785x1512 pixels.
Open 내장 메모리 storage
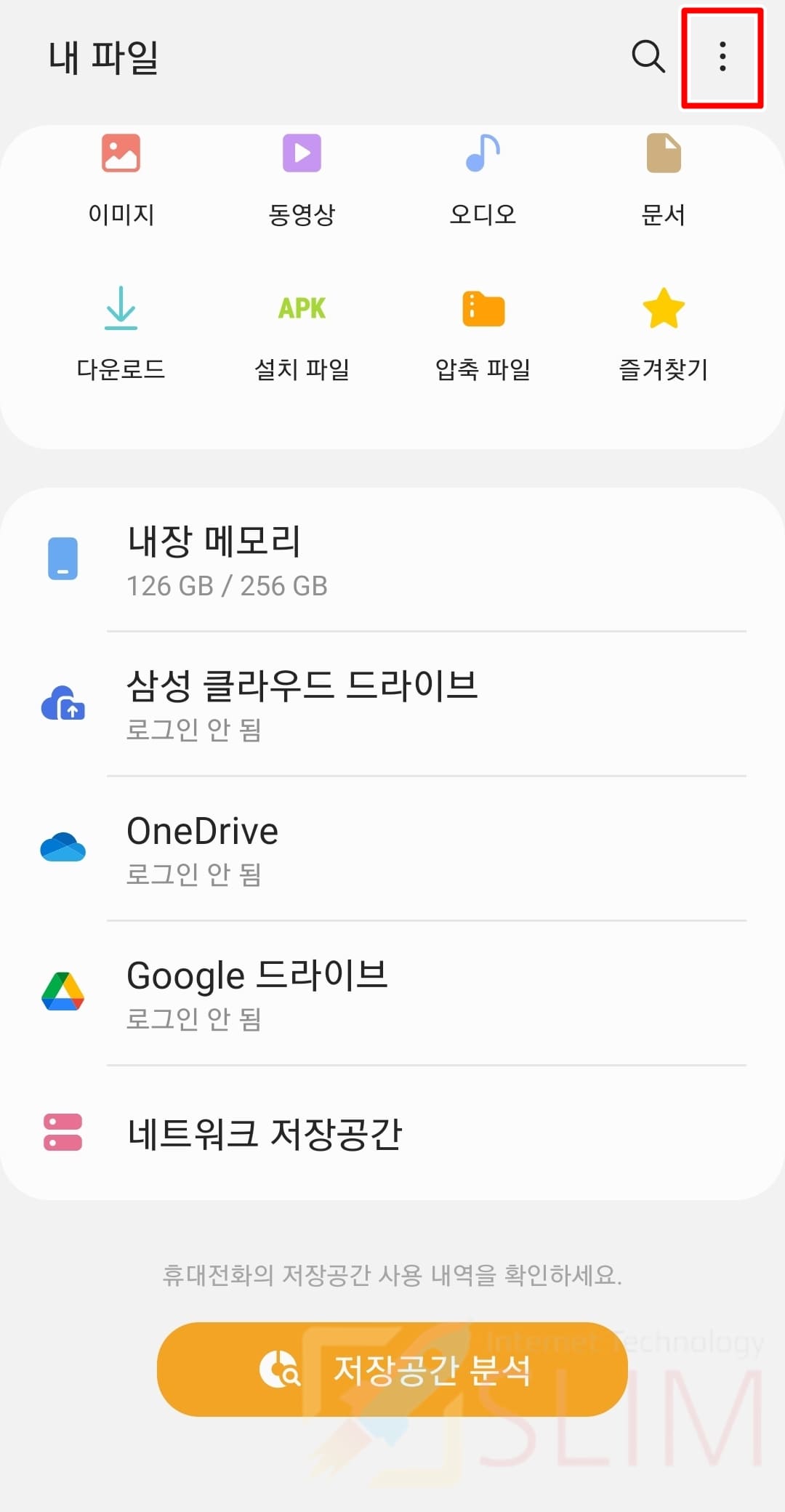[x=392, y=560]
